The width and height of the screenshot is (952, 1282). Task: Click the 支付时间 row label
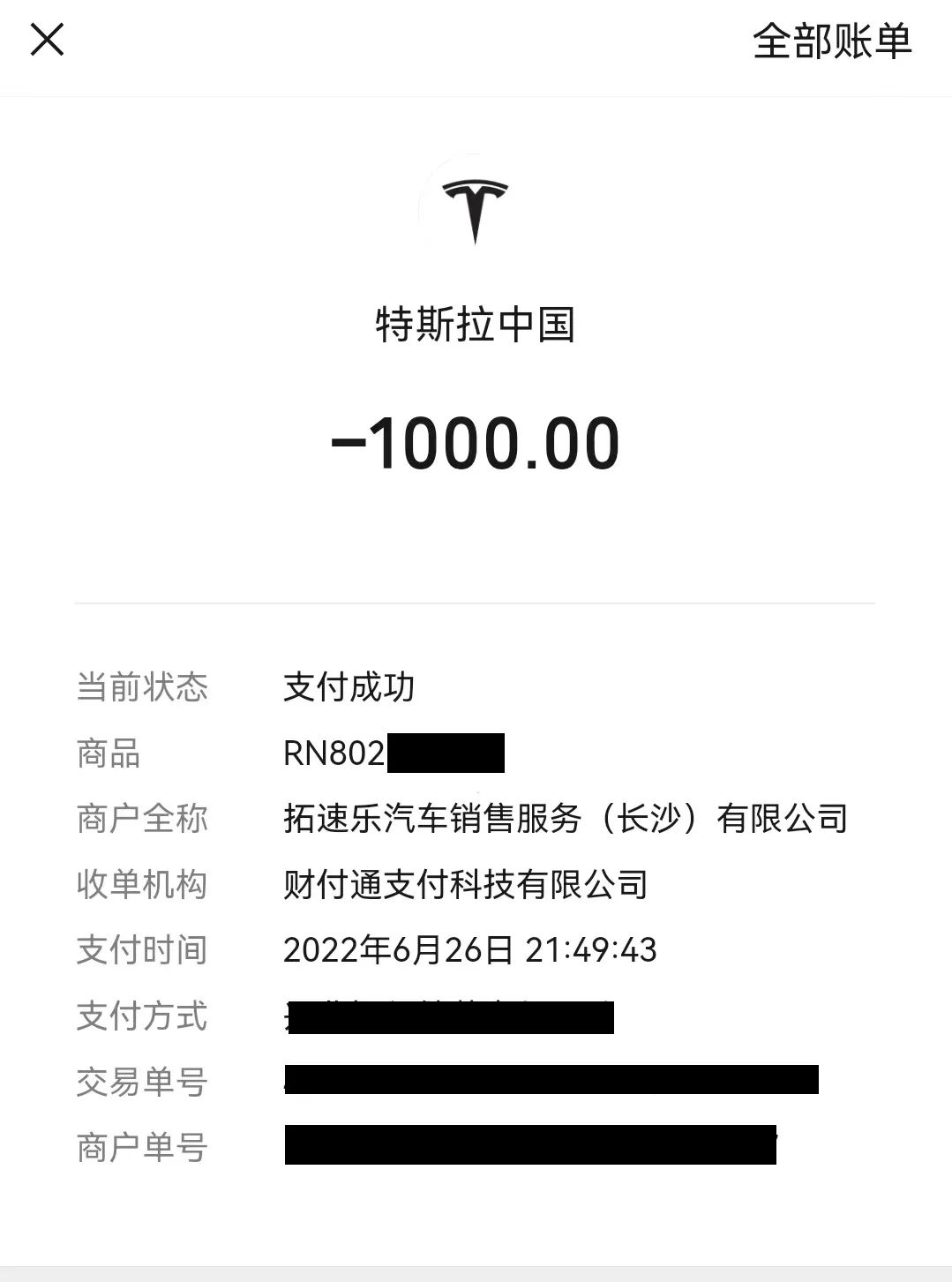click(x=141, y=950)
